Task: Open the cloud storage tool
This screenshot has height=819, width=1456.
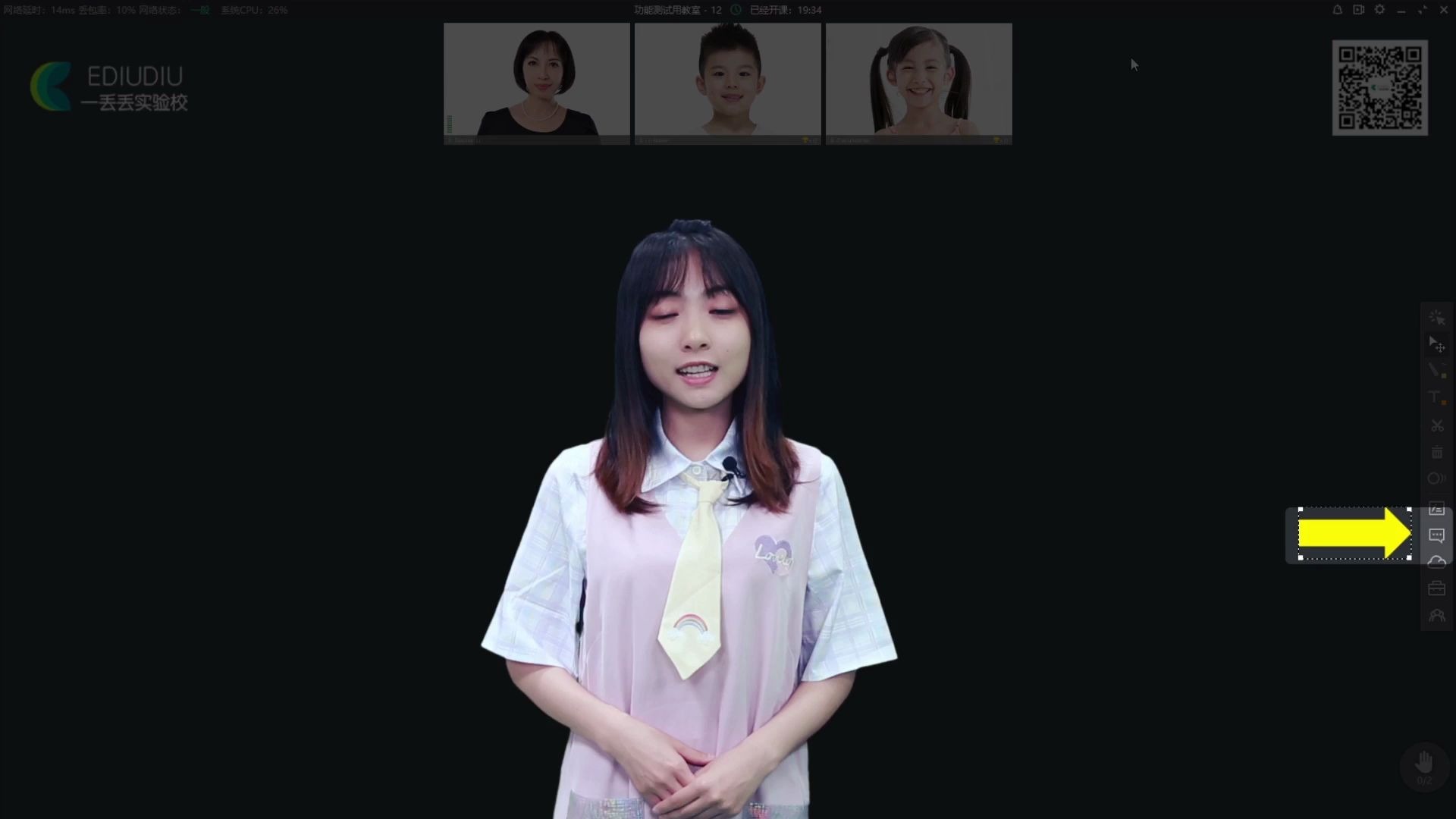Action: pos(1436,562)
